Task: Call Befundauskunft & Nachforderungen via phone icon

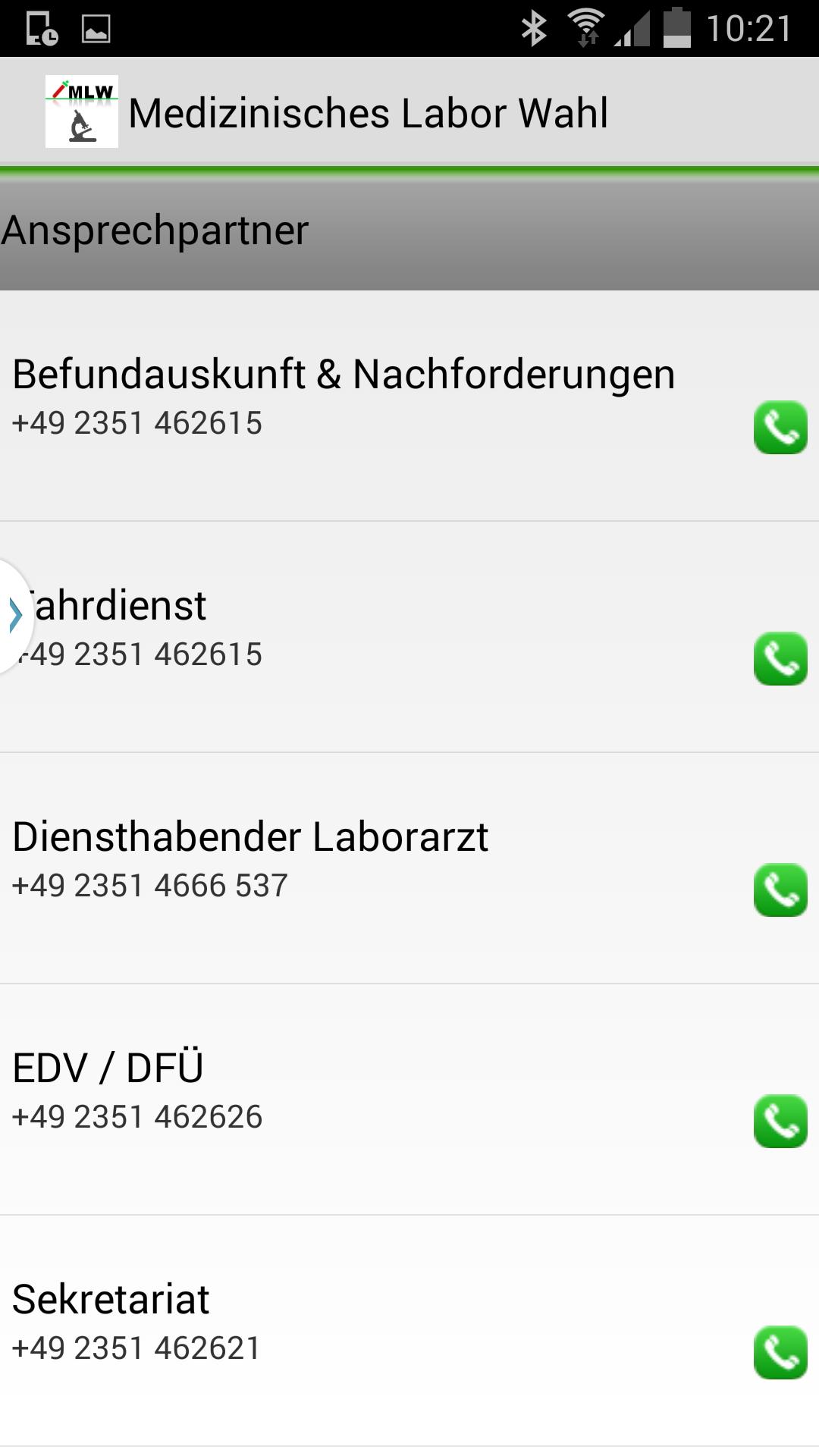Action: click(780, 427)
